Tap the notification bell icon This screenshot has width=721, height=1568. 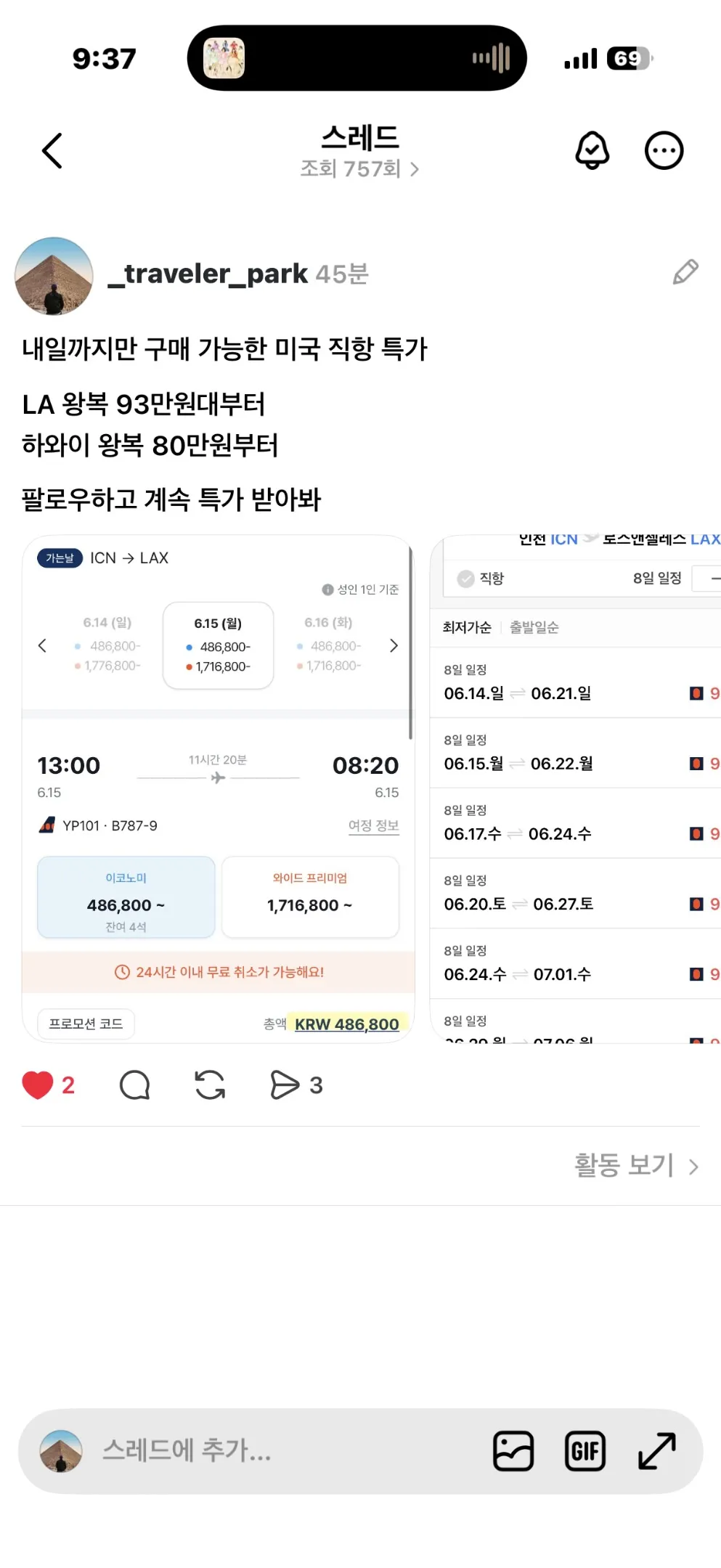click(x=592, y=151)
